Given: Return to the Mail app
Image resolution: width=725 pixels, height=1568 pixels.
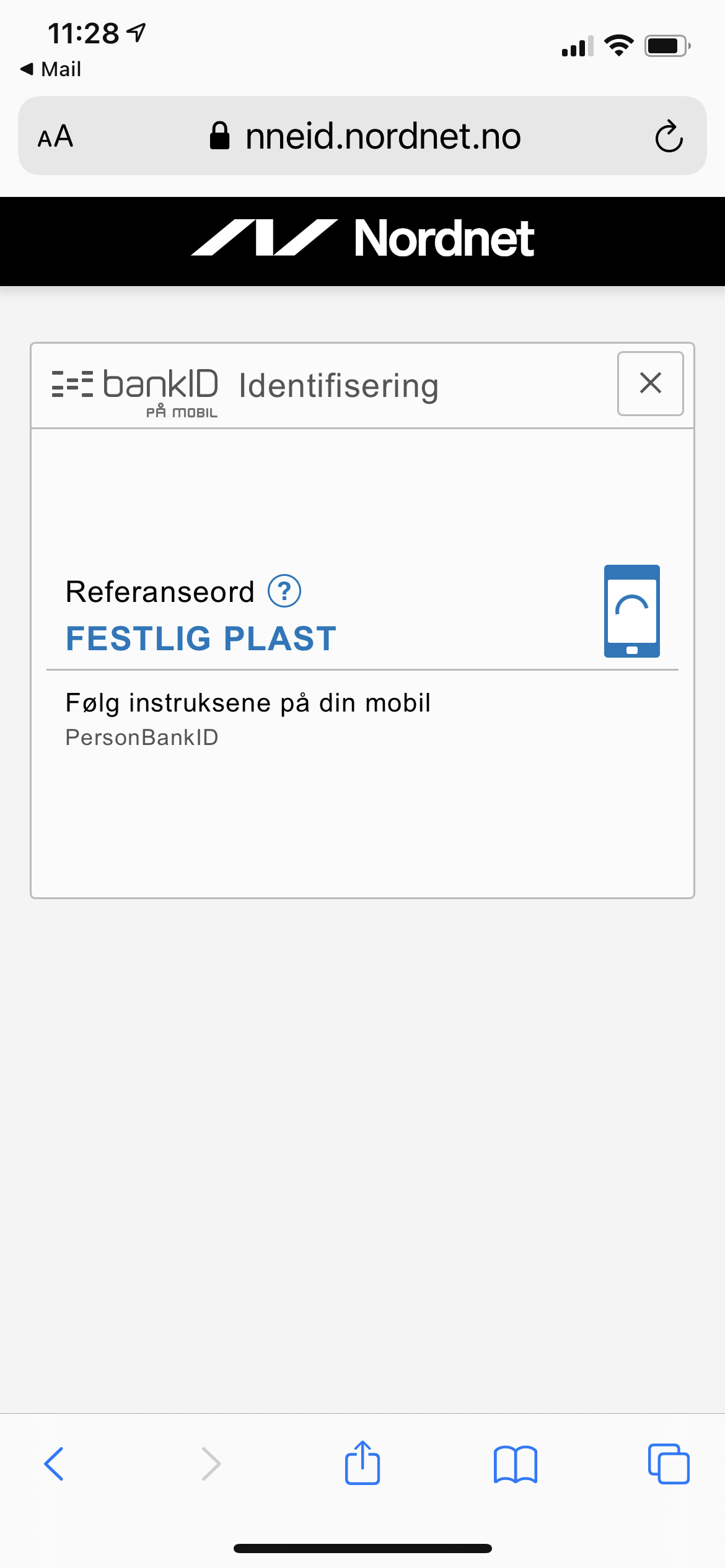Looking at the screenshot, I should [51, 69].
